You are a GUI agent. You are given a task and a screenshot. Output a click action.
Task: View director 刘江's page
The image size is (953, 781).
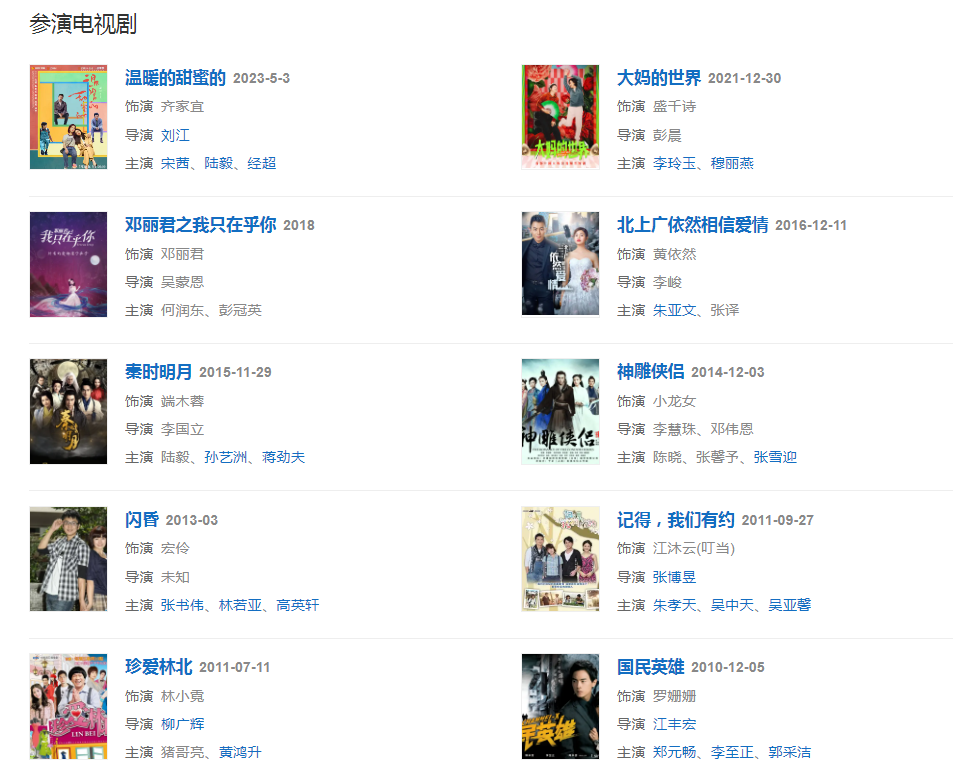pos(175,135)
